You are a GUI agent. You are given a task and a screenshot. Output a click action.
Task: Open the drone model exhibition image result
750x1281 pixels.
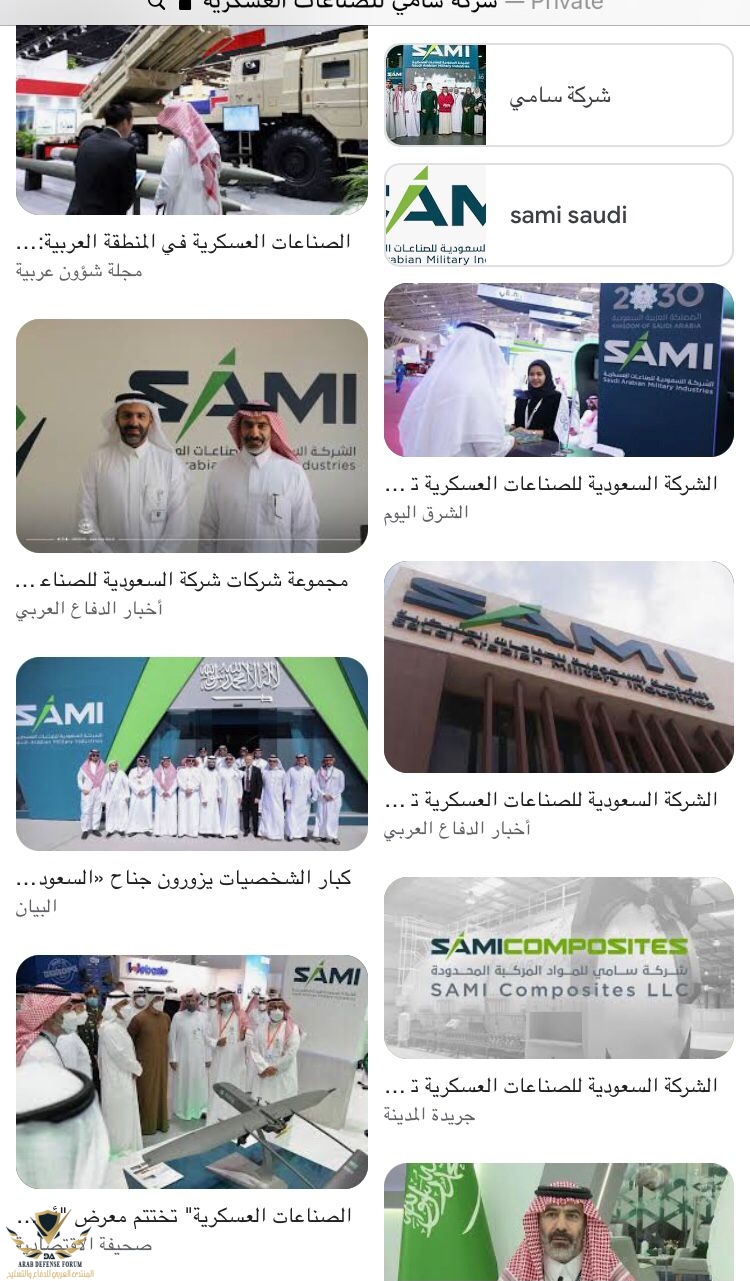(x=191, y=1072)
